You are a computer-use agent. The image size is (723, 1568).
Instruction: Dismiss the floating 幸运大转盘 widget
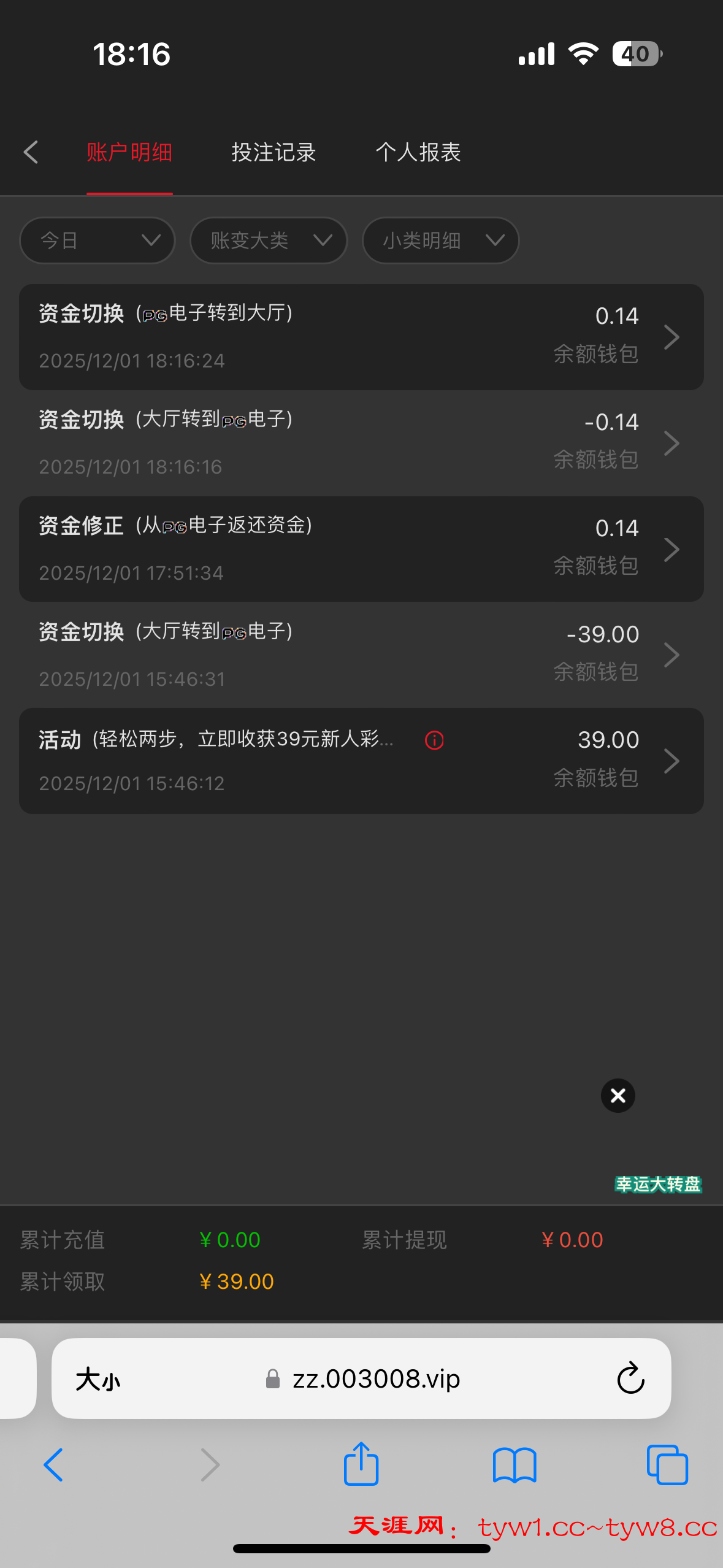[618, 1096]
